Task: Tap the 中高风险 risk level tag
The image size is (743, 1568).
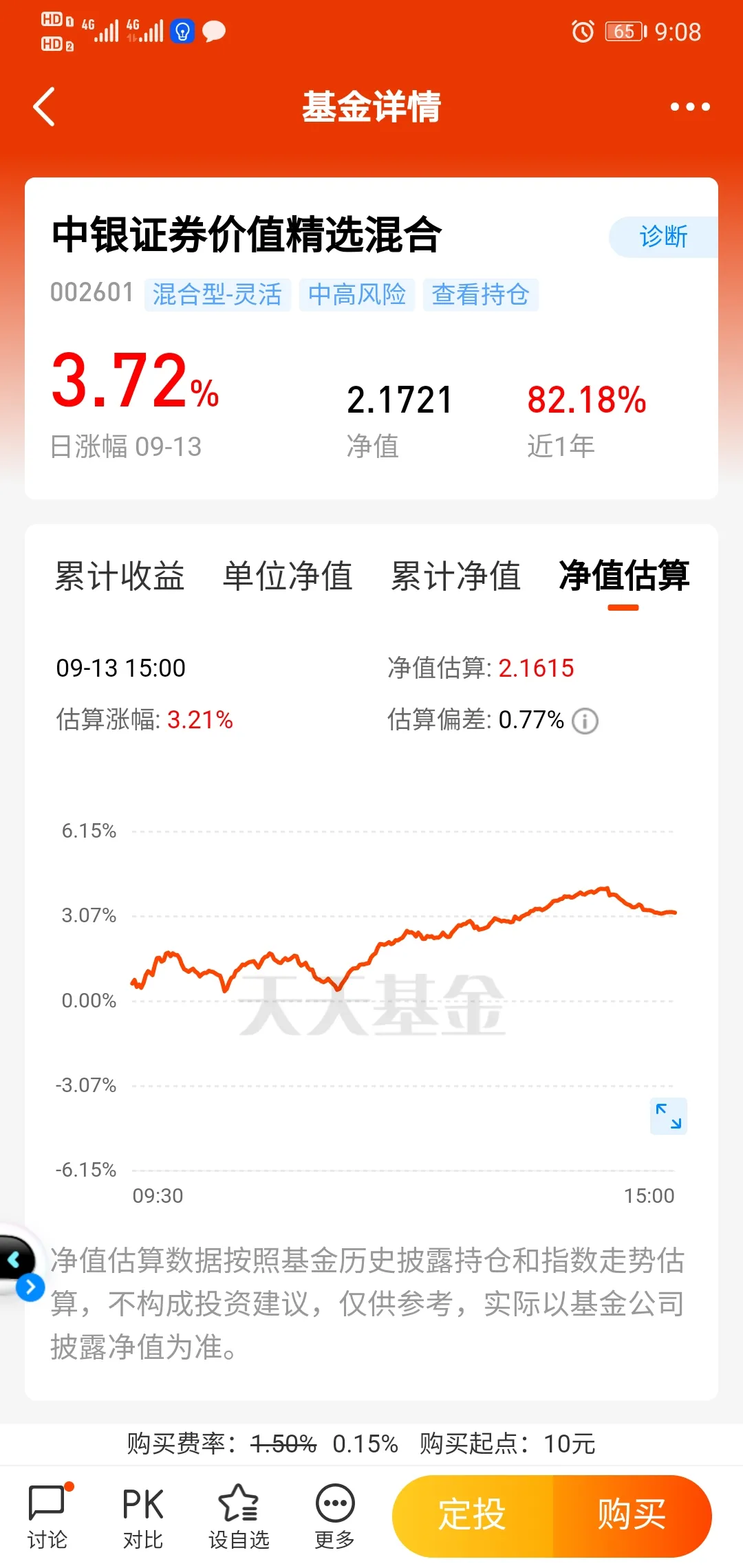Action: [356, 294]
